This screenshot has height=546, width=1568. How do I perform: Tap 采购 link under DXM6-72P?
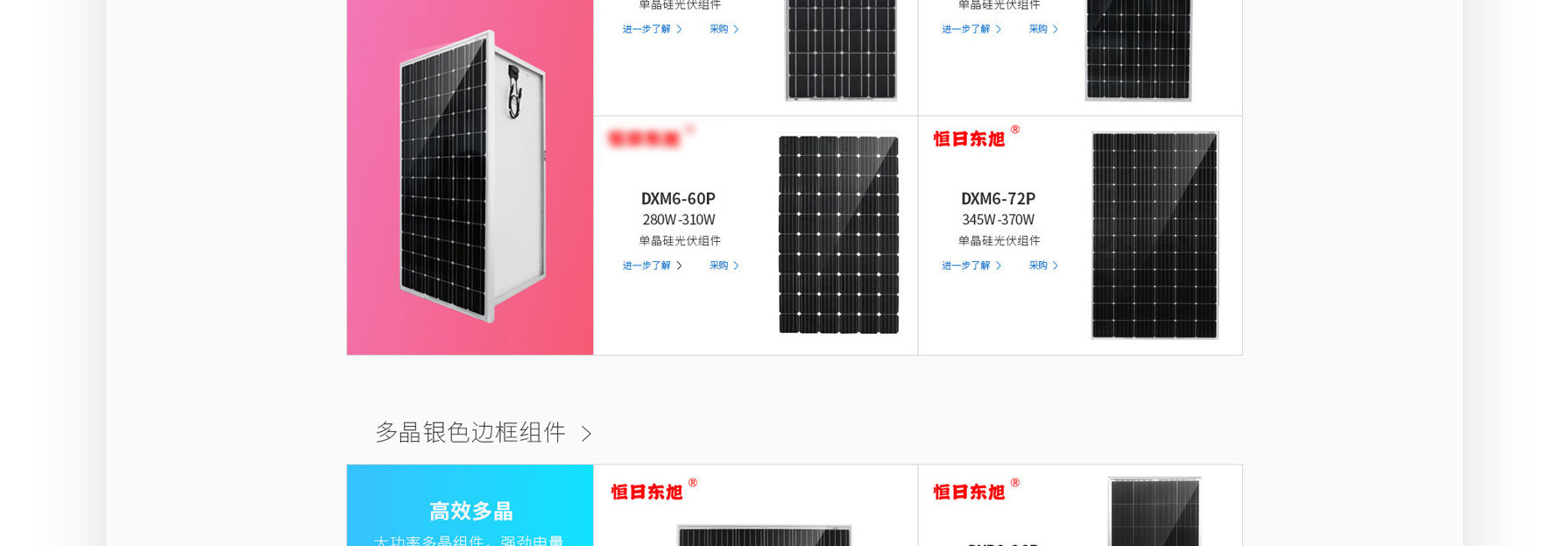(1042, 266)
